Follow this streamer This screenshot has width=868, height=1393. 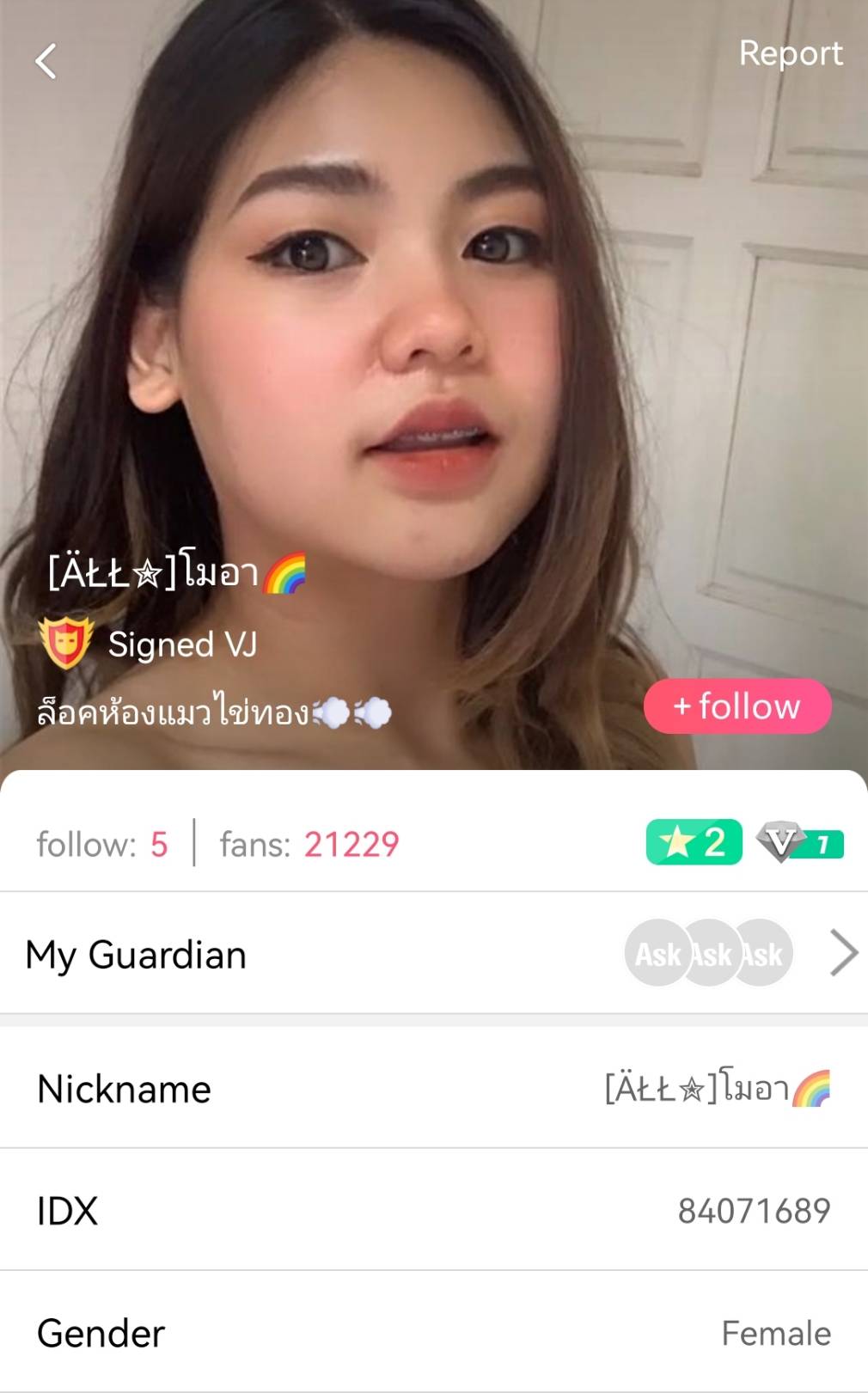pos(737,706)
